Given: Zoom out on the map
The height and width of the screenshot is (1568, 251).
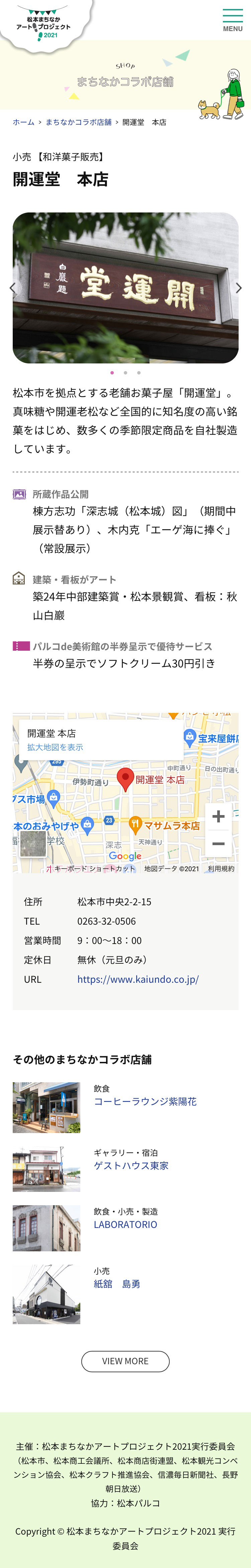Looking at the screenshot, I should coord(218,844).
